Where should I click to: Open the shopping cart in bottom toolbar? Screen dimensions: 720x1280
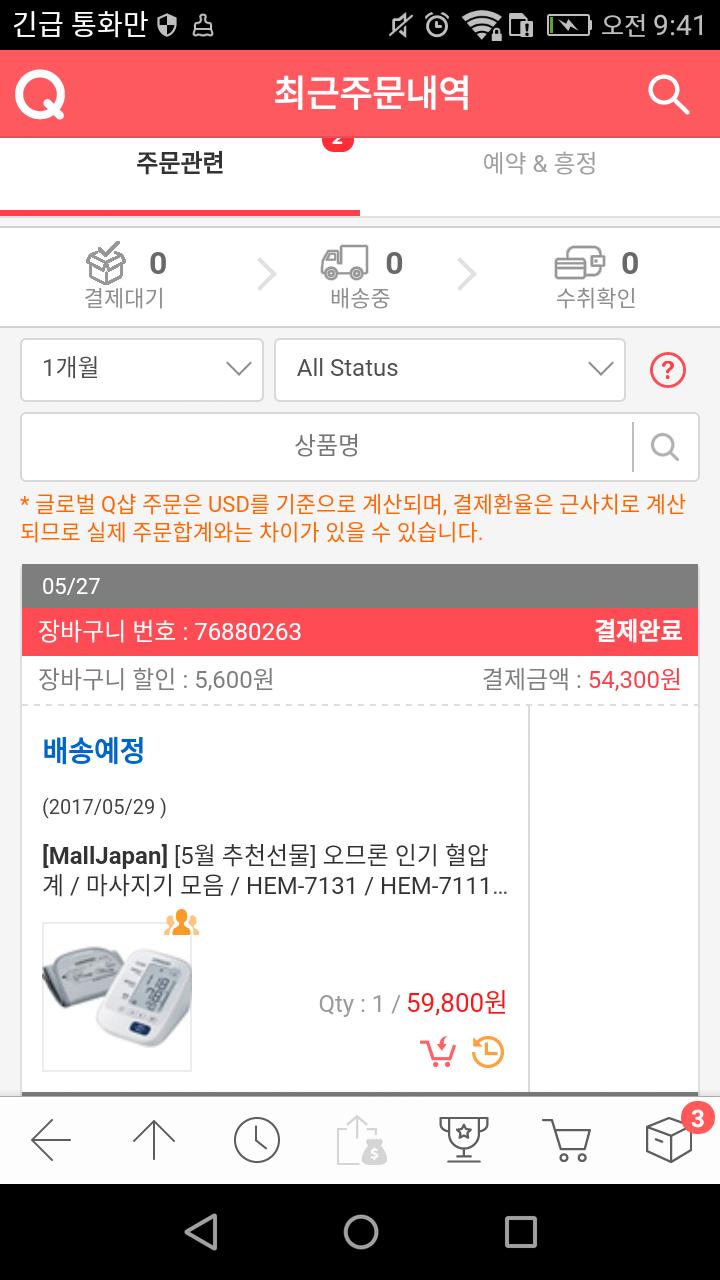pyautogui.click(x=565, y=1139)
